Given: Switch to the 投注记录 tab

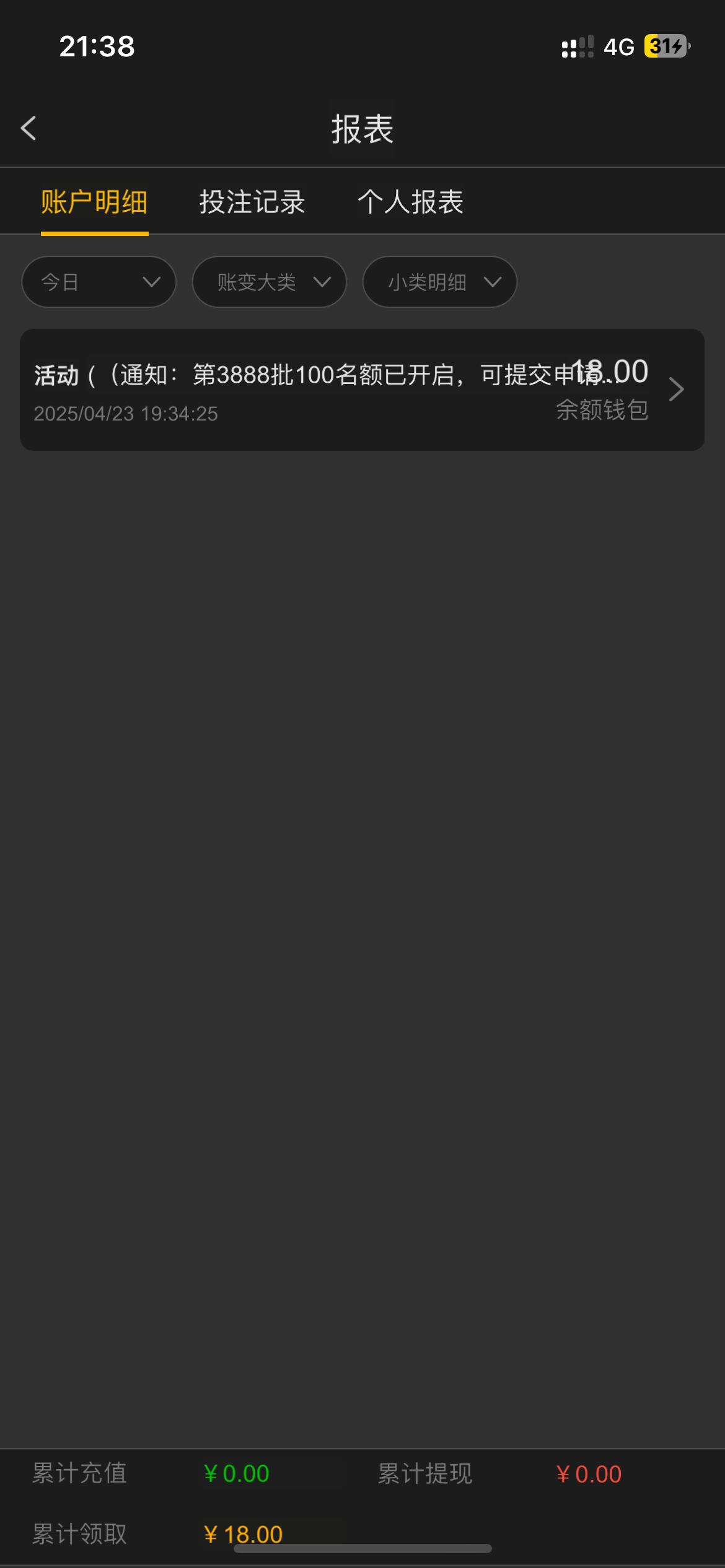Looking at the screenshot, I should [252, 202].
